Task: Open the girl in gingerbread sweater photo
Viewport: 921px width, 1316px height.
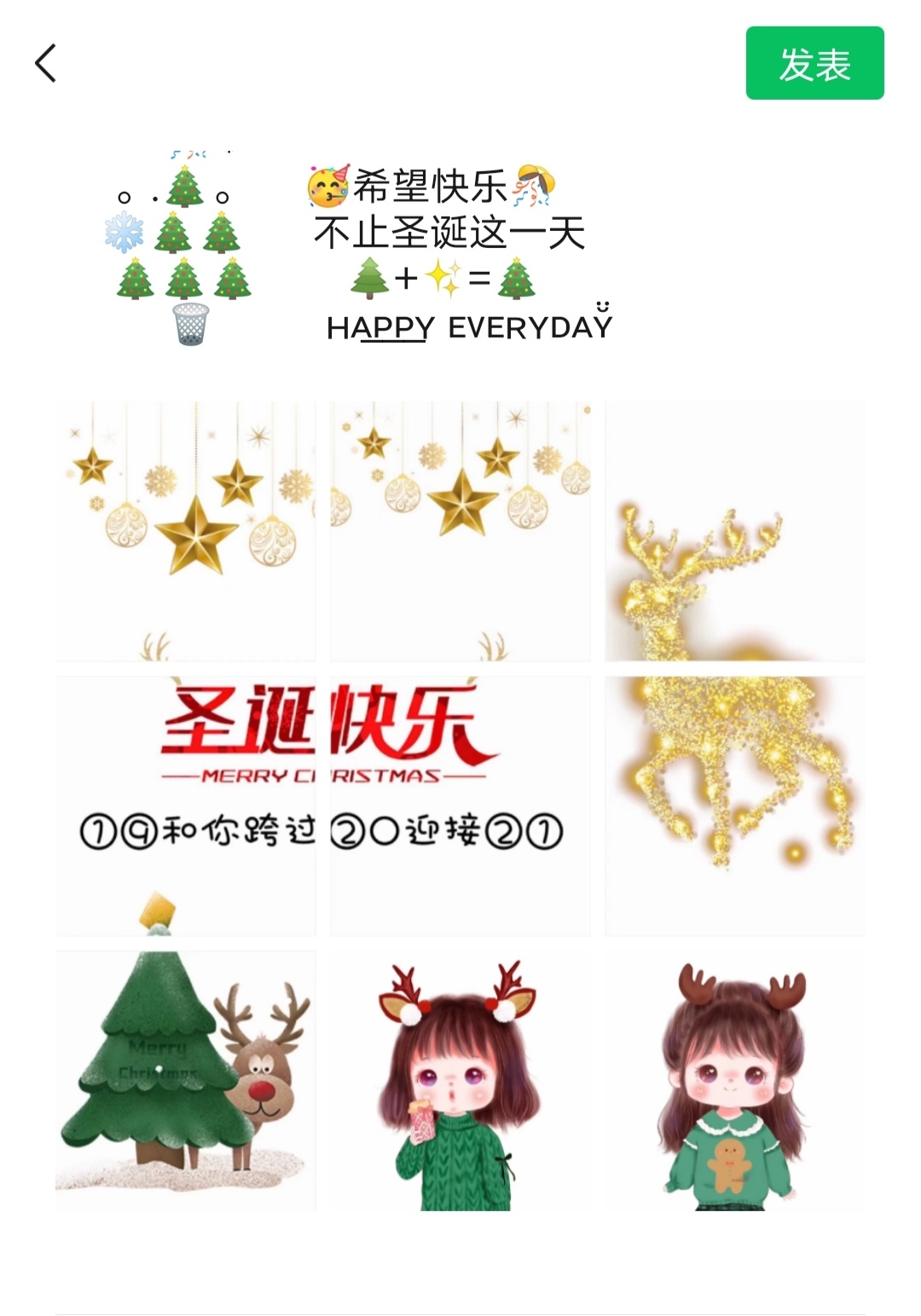Action: pos(735,1081)
